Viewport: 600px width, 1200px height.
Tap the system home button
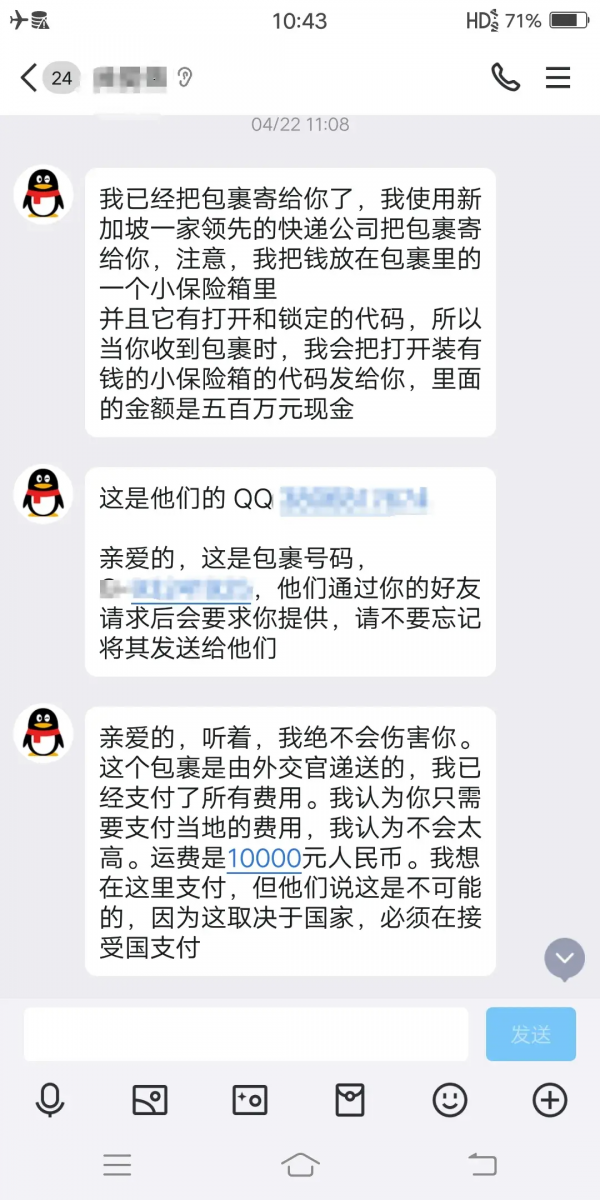click(x=300, y=1164)
